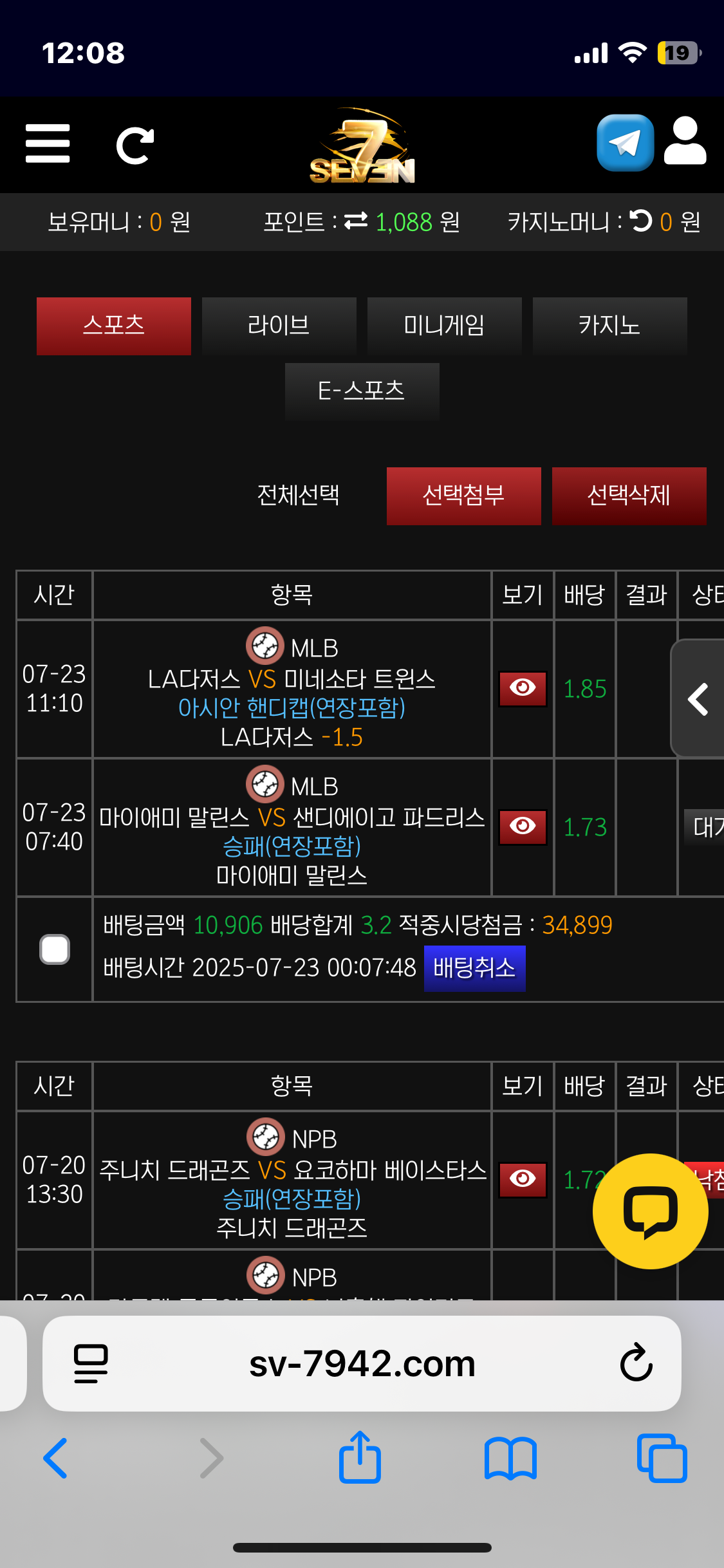The width and height of the screenshot is (724, 1568).
Task: Convert points using the swap arrows
Action: pyautogui.click(x=356, y=221)
